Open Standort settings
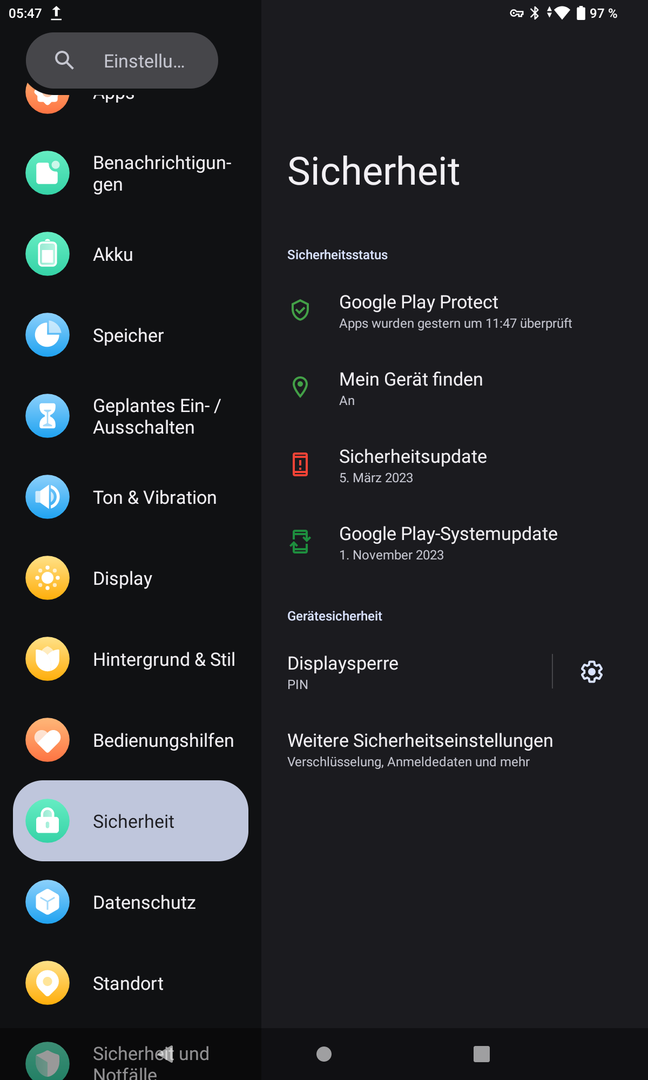The width and height of the screenshot is (648, 1080). coord(128,984)
